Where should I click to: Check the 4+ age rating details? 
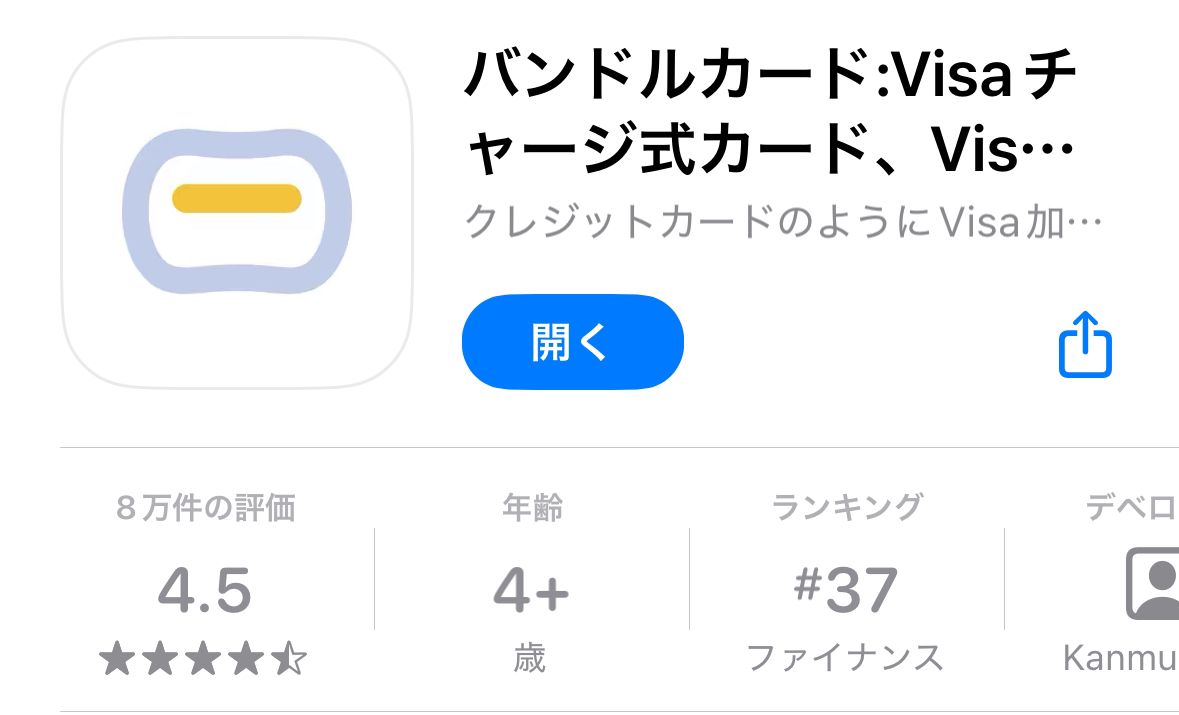coord(530,590)
